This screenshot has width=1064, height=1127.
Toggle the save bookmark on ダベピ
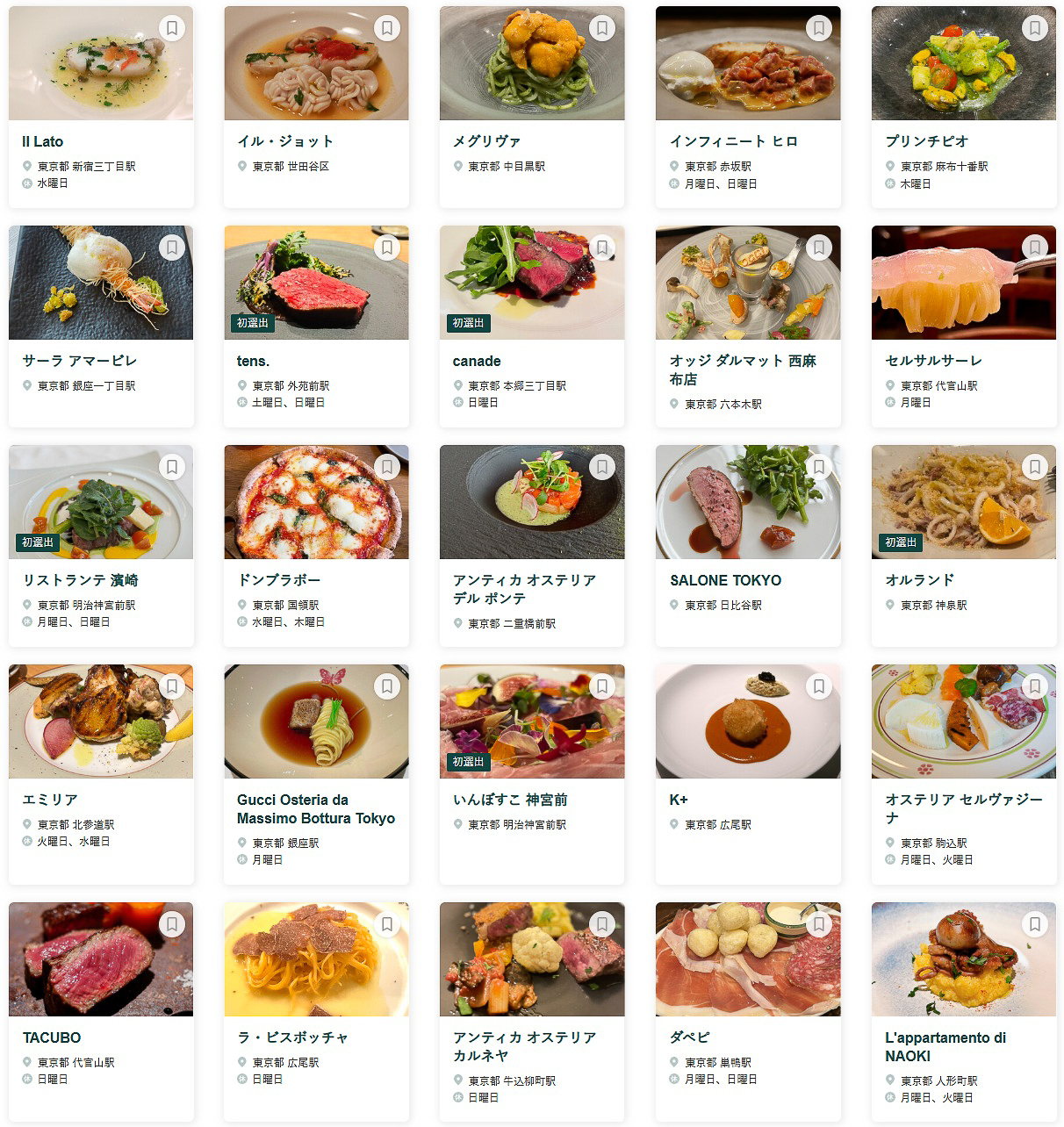point(820,924)
